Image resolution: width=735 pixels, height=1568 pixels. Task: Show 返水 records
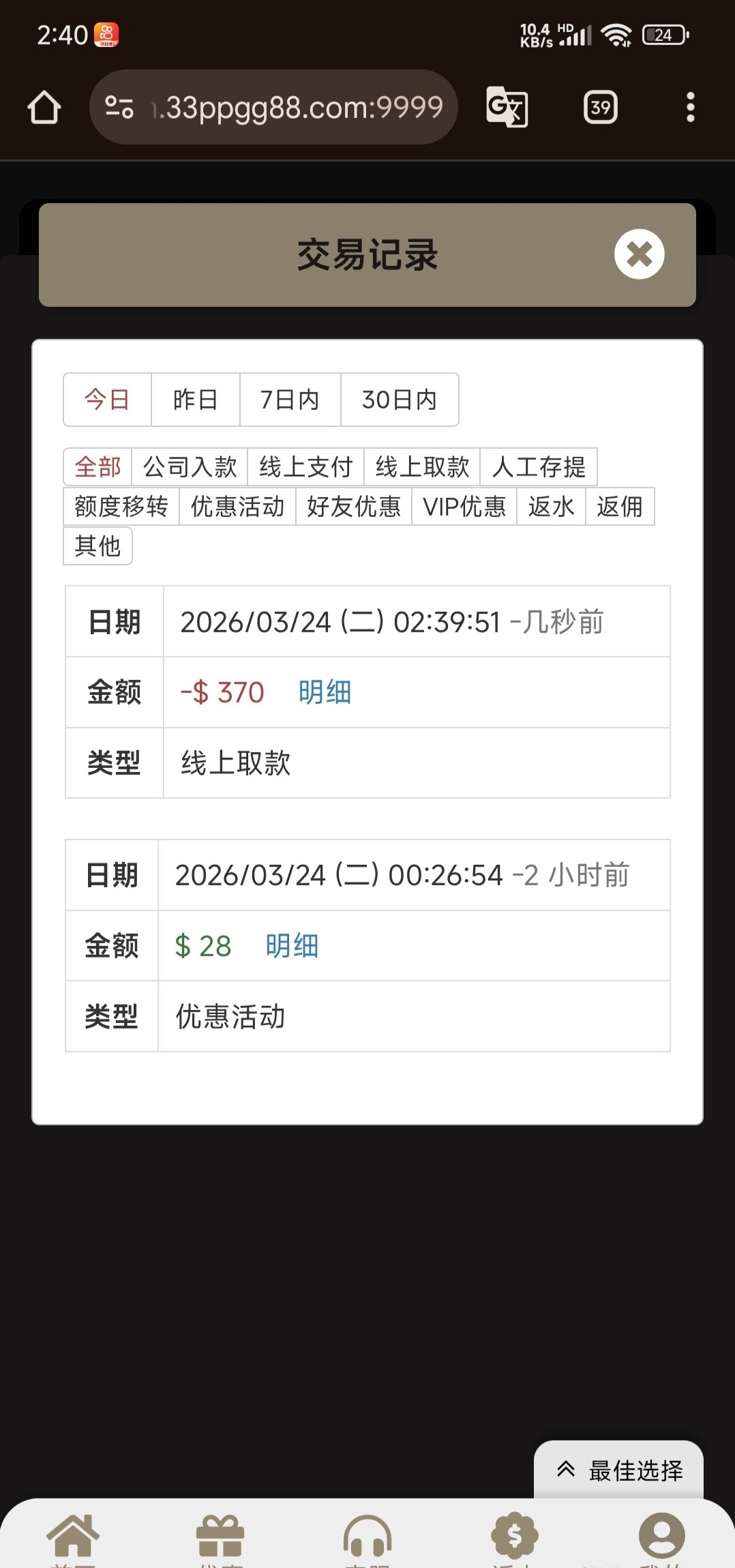click(551, 507)
